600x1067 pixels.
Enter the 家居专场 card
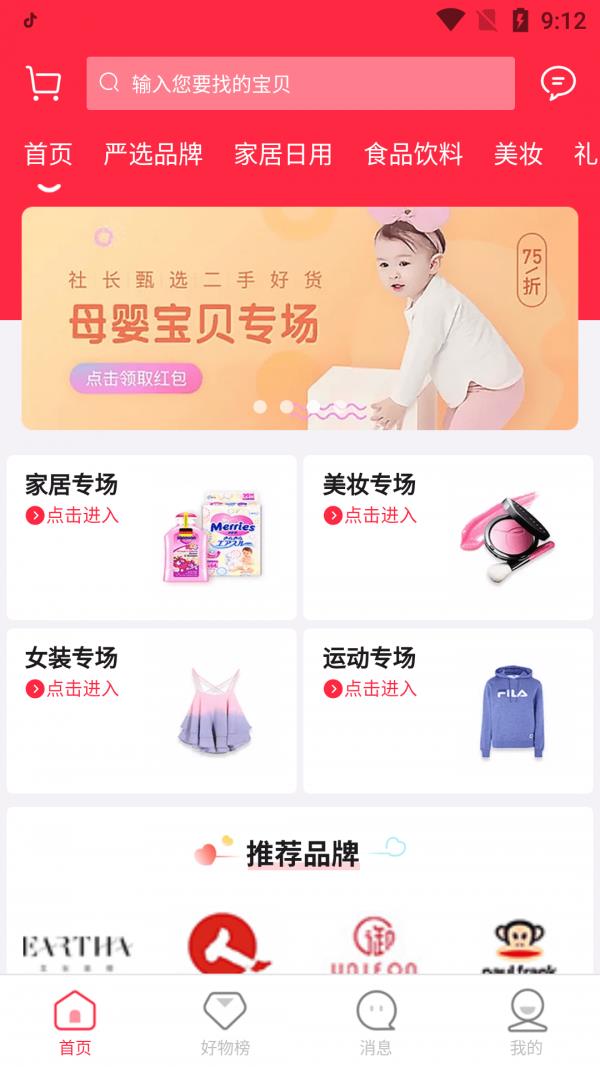tap(152, 538)
